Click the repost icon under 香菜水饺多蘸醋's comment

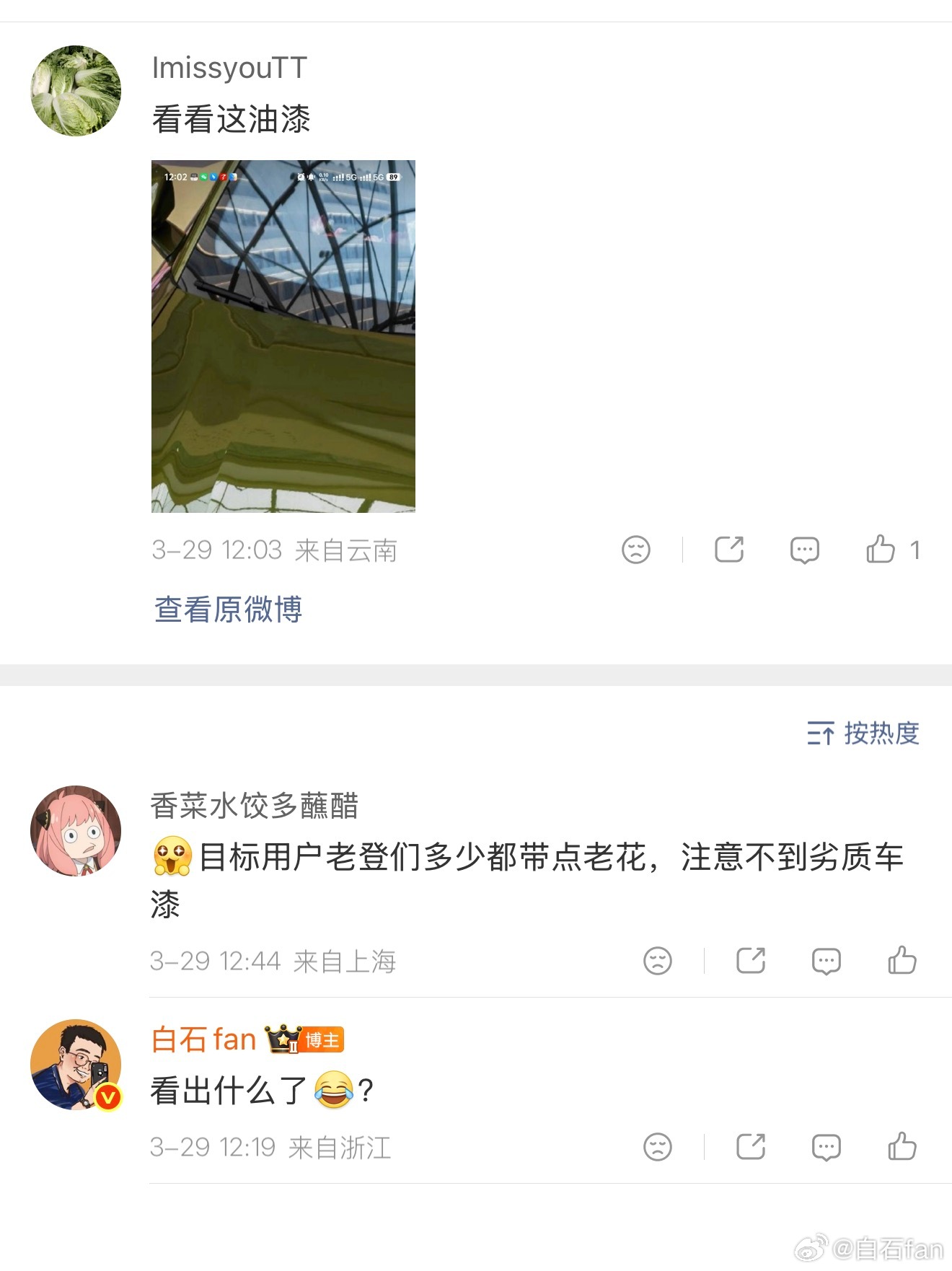[751, 960]
